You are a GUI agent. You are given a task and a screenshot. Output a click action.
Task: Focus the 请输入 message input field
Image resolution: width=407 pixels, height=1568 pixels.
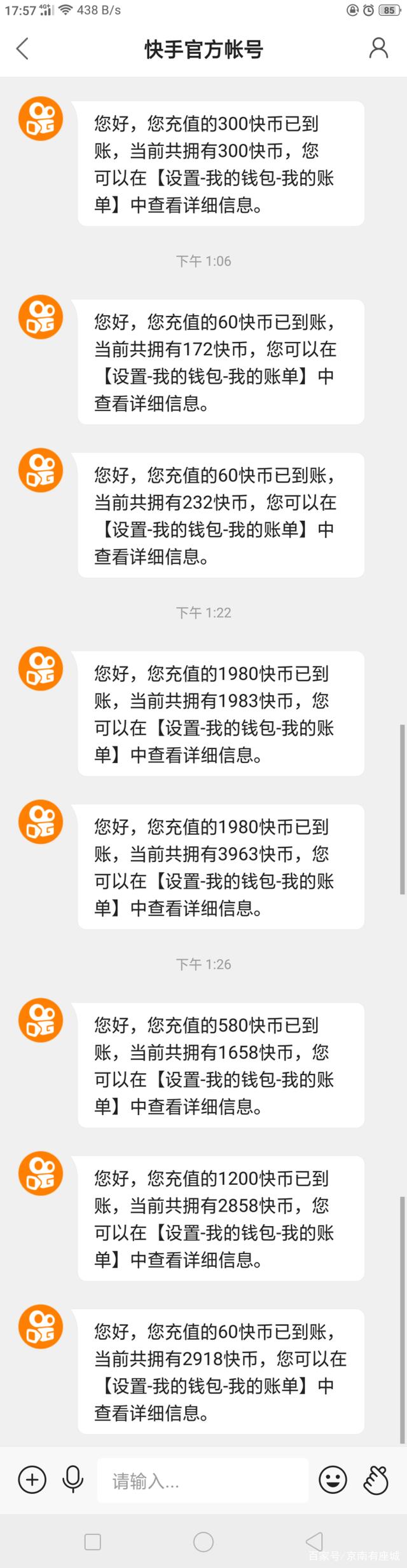(202, 1481)
